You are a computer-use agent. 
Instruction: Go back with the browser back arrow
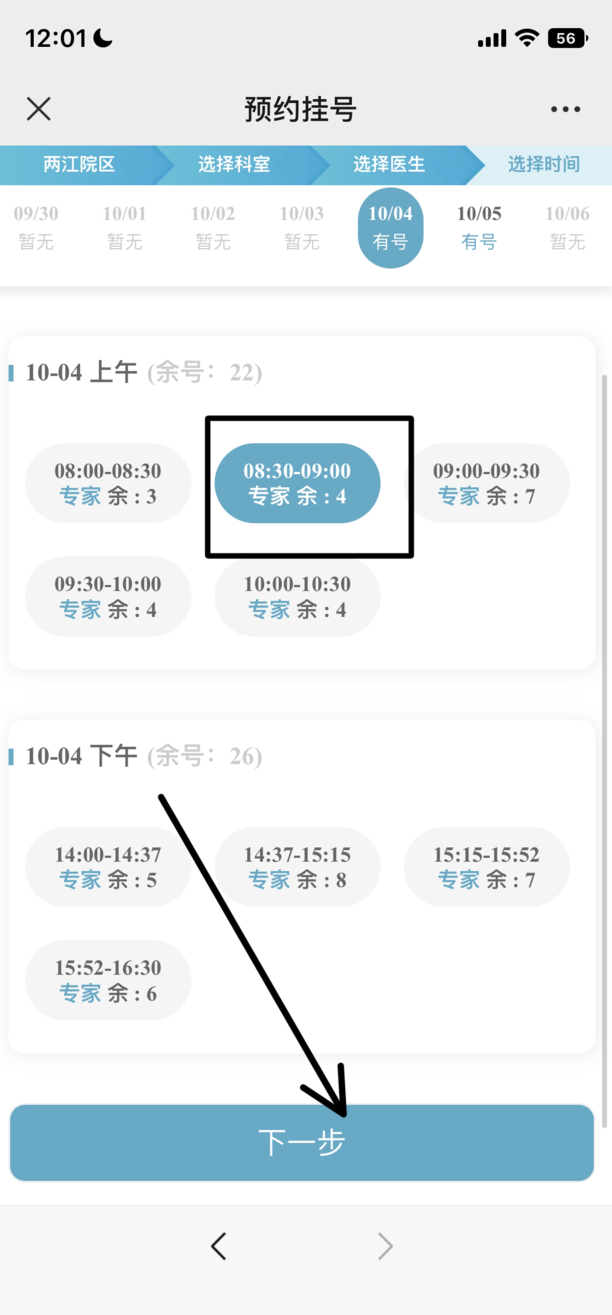coord(219,1246)
